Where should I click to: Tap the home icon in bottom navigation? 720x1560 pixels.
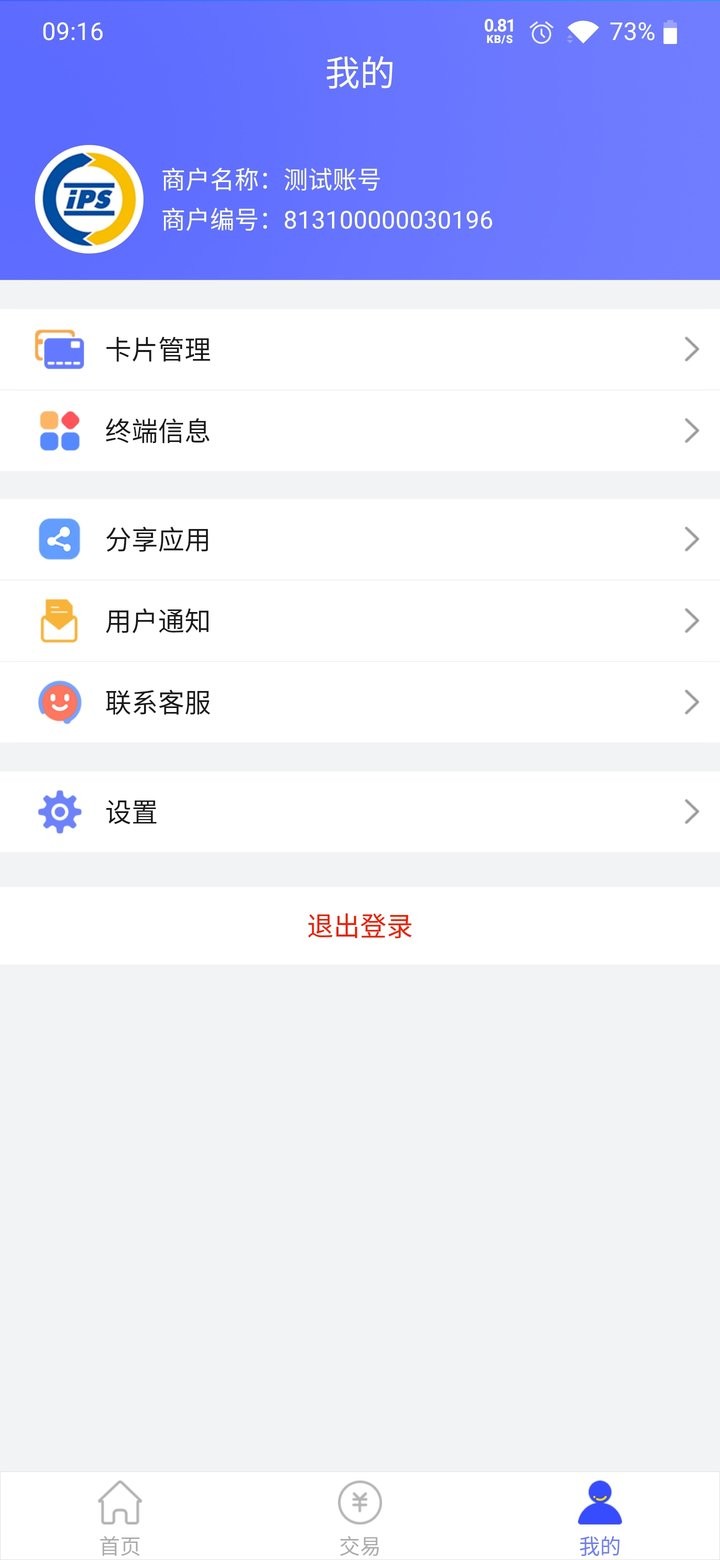click(119, 1502)
